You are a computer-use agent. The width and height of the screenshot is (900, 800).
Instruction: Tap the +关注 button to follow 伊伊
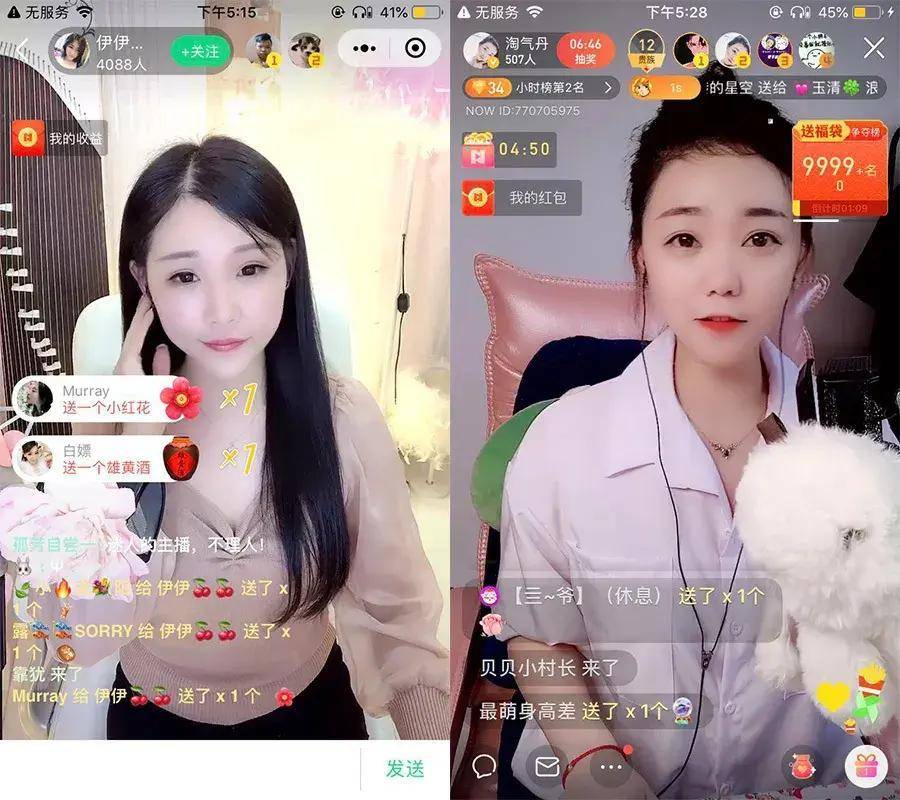(200, 50)
